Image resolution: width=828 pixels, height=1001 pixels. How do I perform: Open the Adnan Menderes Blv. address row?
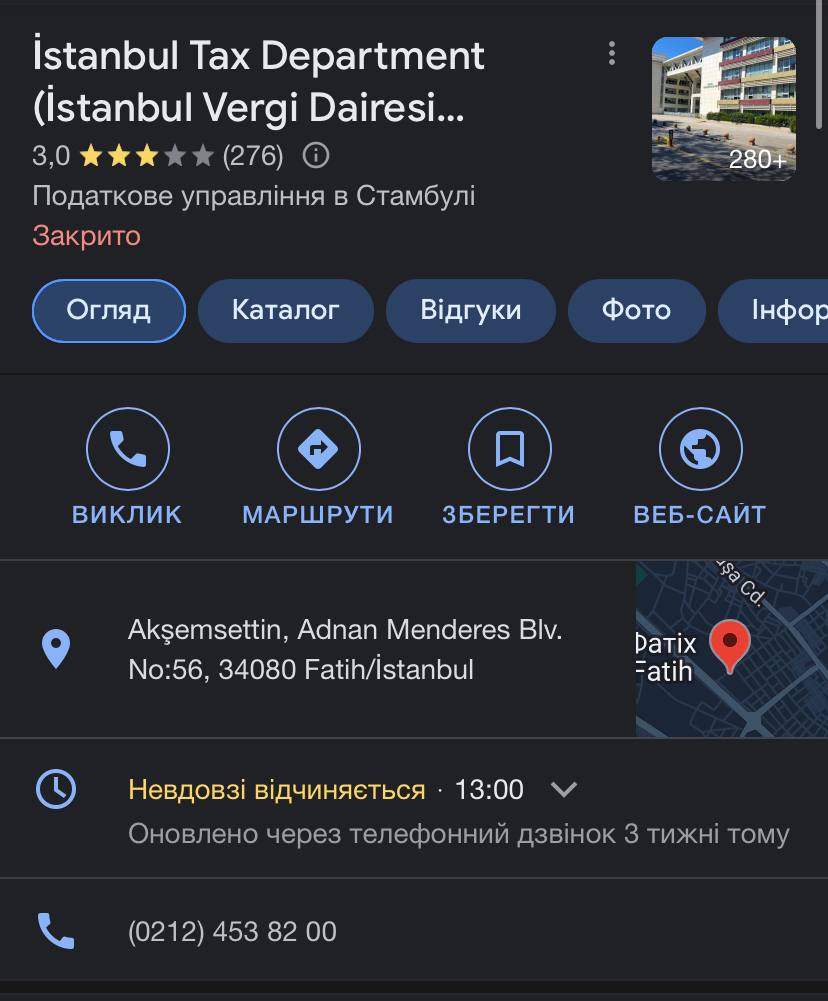pos(345,649)
